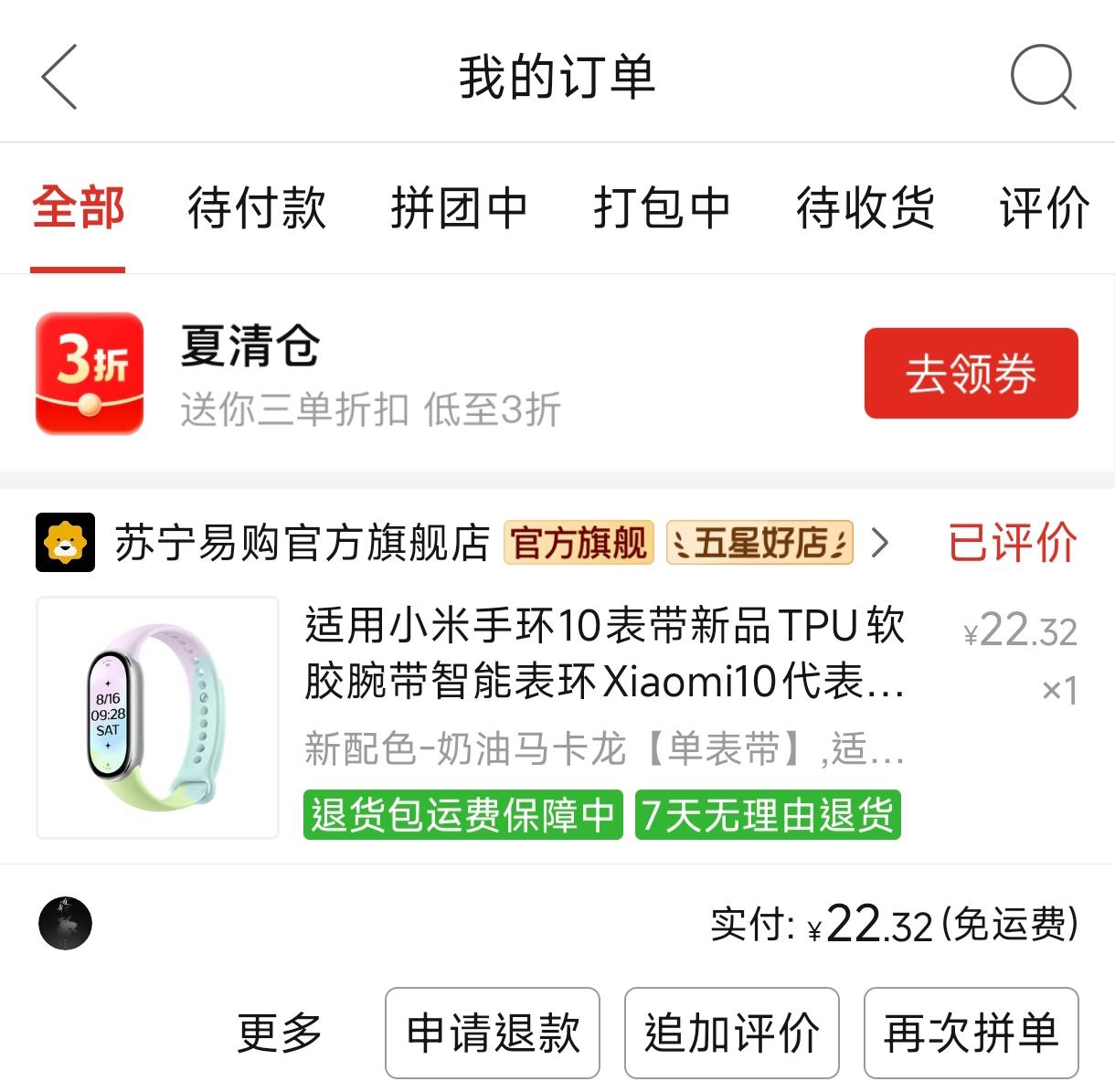
Task: Tap 更多 for more order options
Action: [x=280, y=1033]
